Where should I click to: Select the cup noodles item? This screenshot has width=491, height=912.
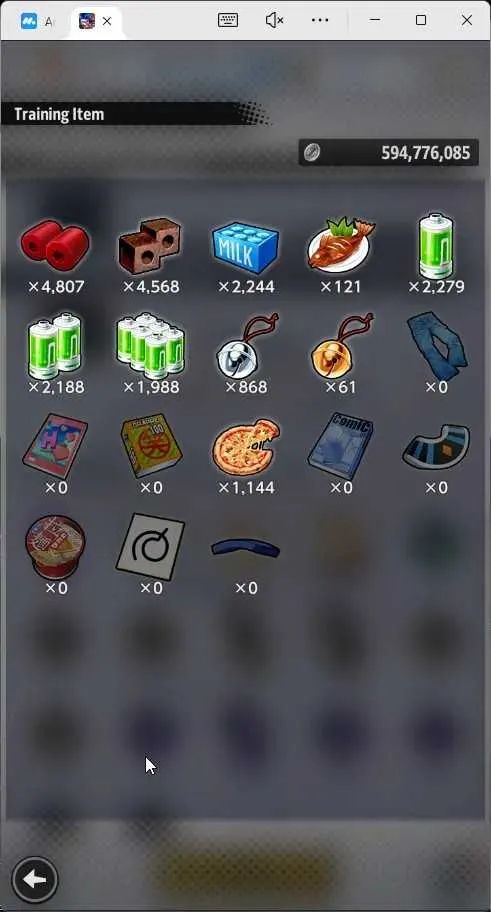point(55,547)
